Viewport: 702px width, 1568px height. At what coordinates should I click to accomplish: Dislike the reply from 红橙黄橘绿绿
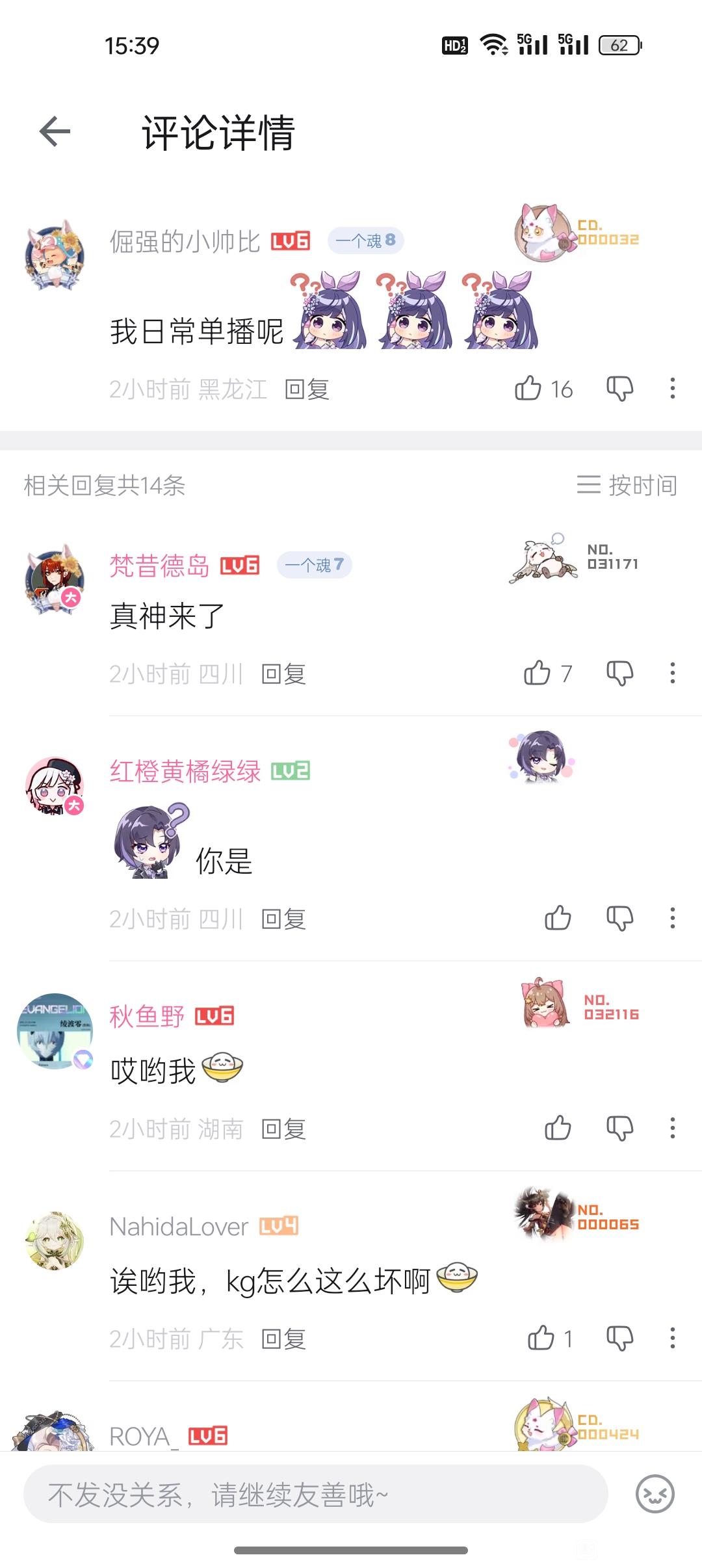click(x=619, y=918)
